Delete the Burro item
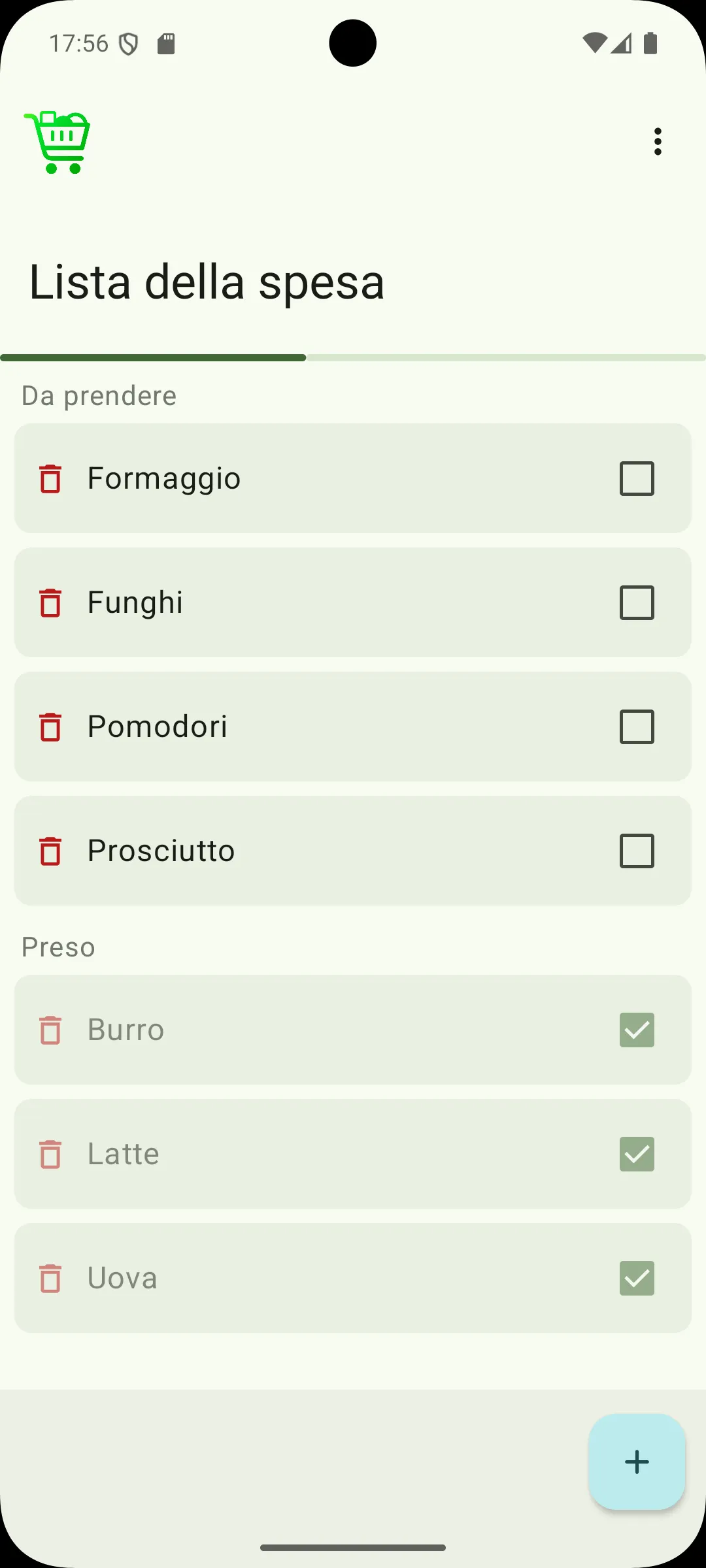This screenshot has width=706, height=1568. tap(51, 1030)
